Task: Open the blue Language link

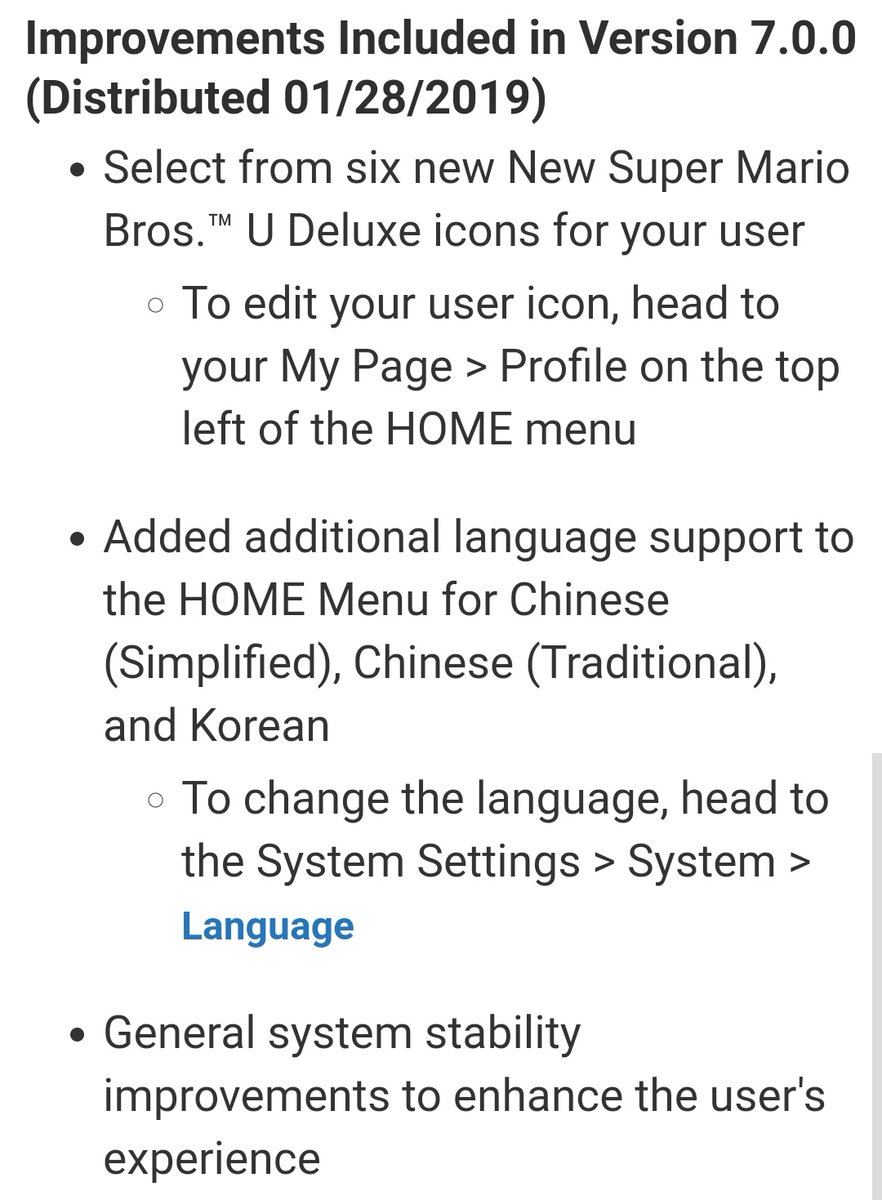Action: [x=267, y=926]
